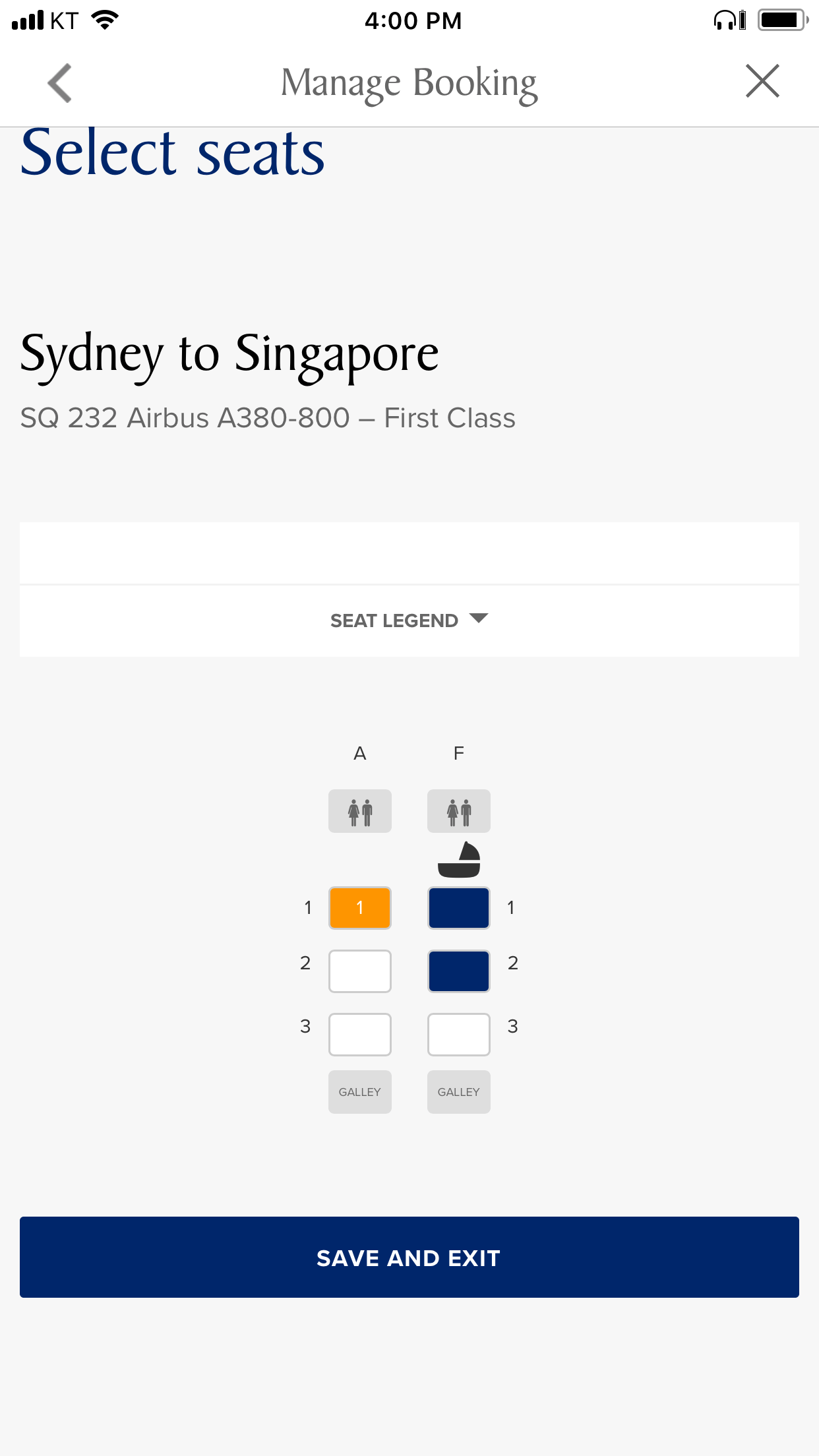Select available seat 3A
Viewport: 819px width, 1456px height.
tap(360, 1035)
